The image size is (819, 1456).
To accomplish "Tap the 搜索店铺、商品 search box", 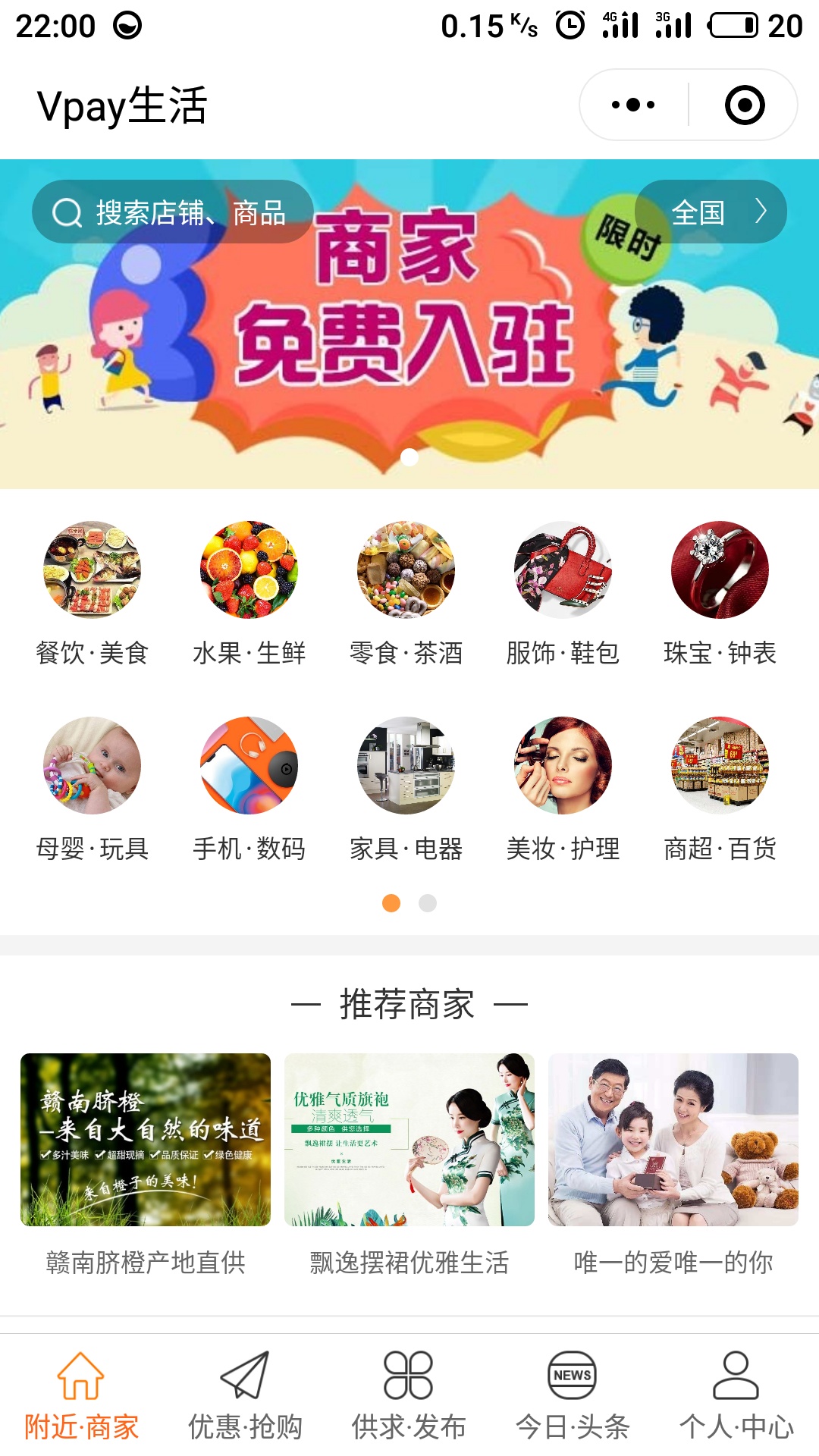I will coord(173,212).
